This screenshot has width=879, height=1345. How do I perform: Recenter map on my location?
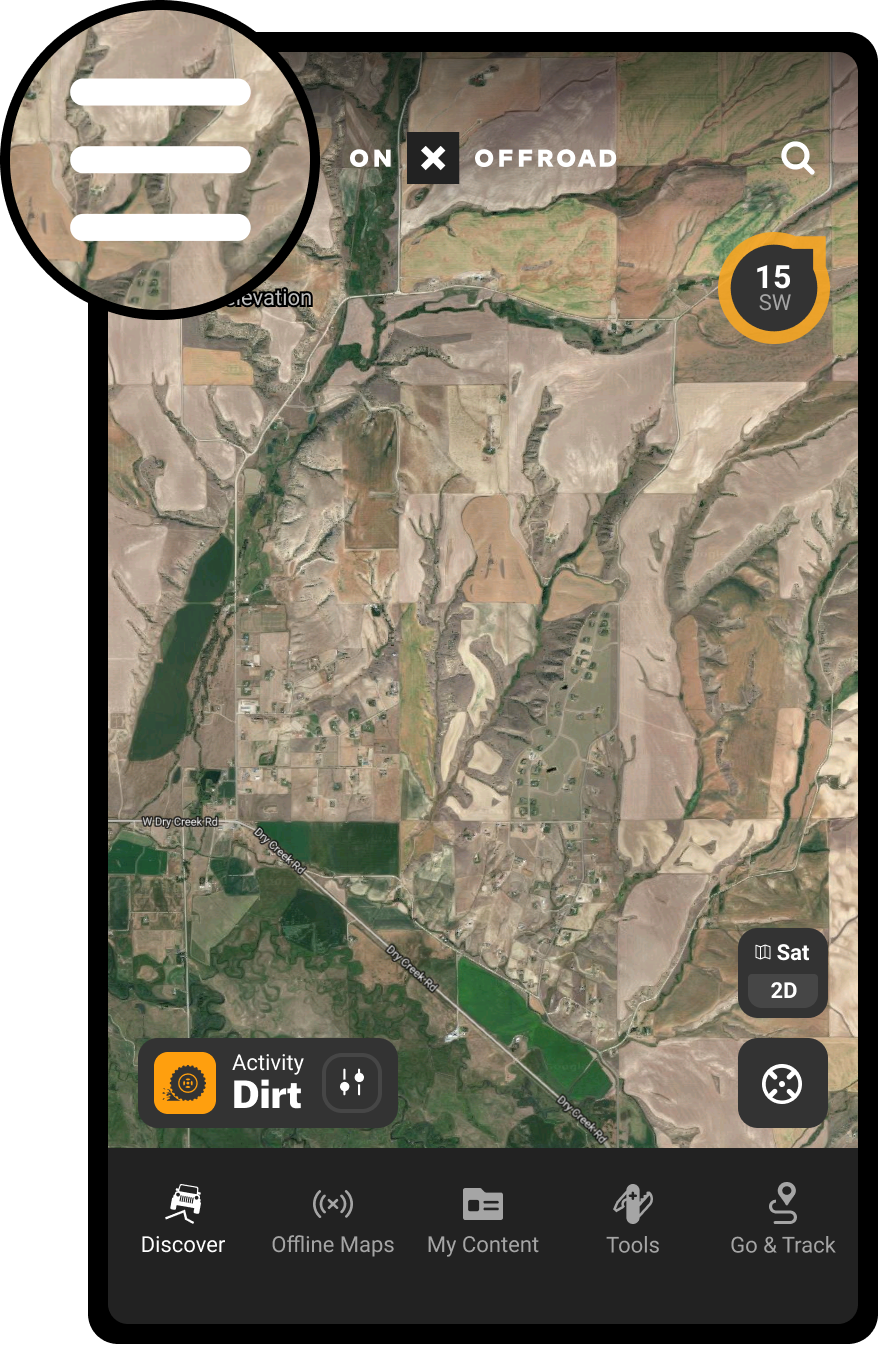coord(782,1083)
